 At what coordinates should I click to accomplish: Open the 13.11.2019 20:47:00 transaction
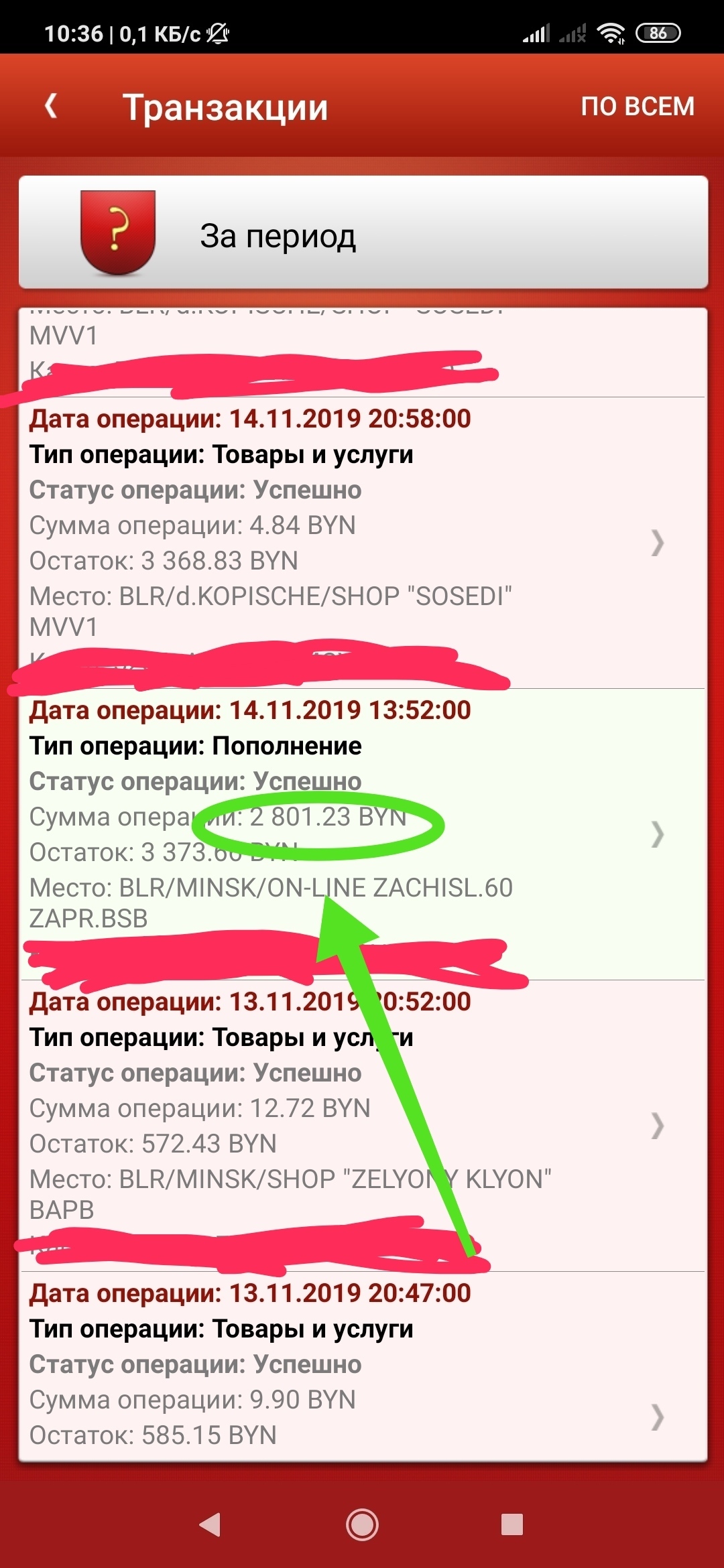click(x=362, y=1366)
